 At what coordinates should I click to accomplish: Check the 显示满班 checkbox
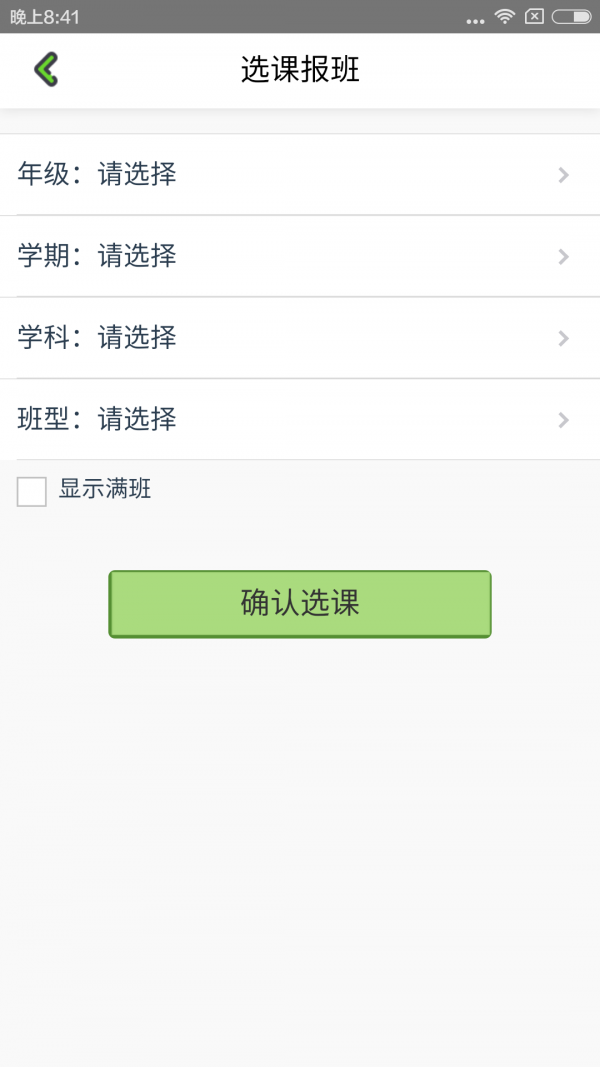[x=31, y=491]
